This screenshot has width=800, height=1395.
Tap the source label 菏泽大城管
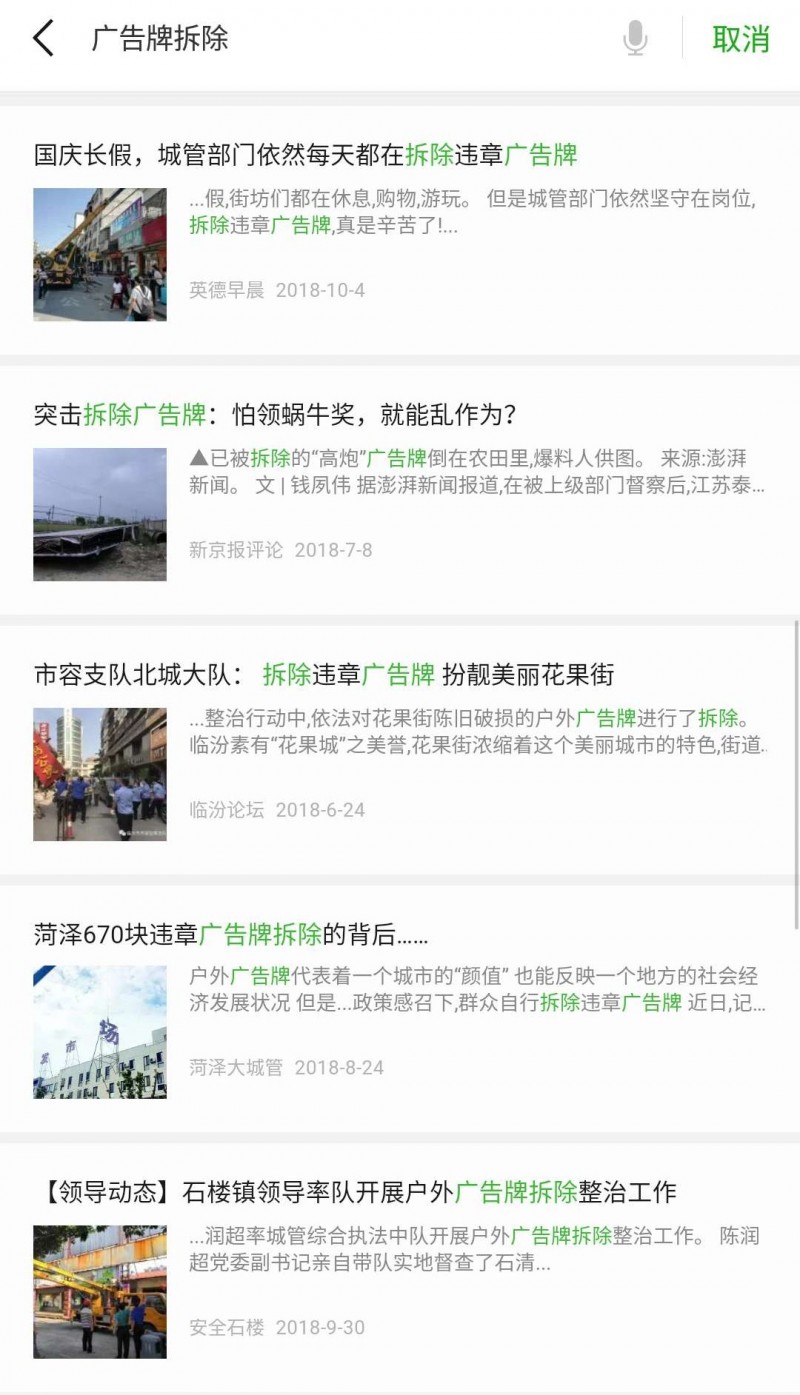click(x=233, y=1068)
